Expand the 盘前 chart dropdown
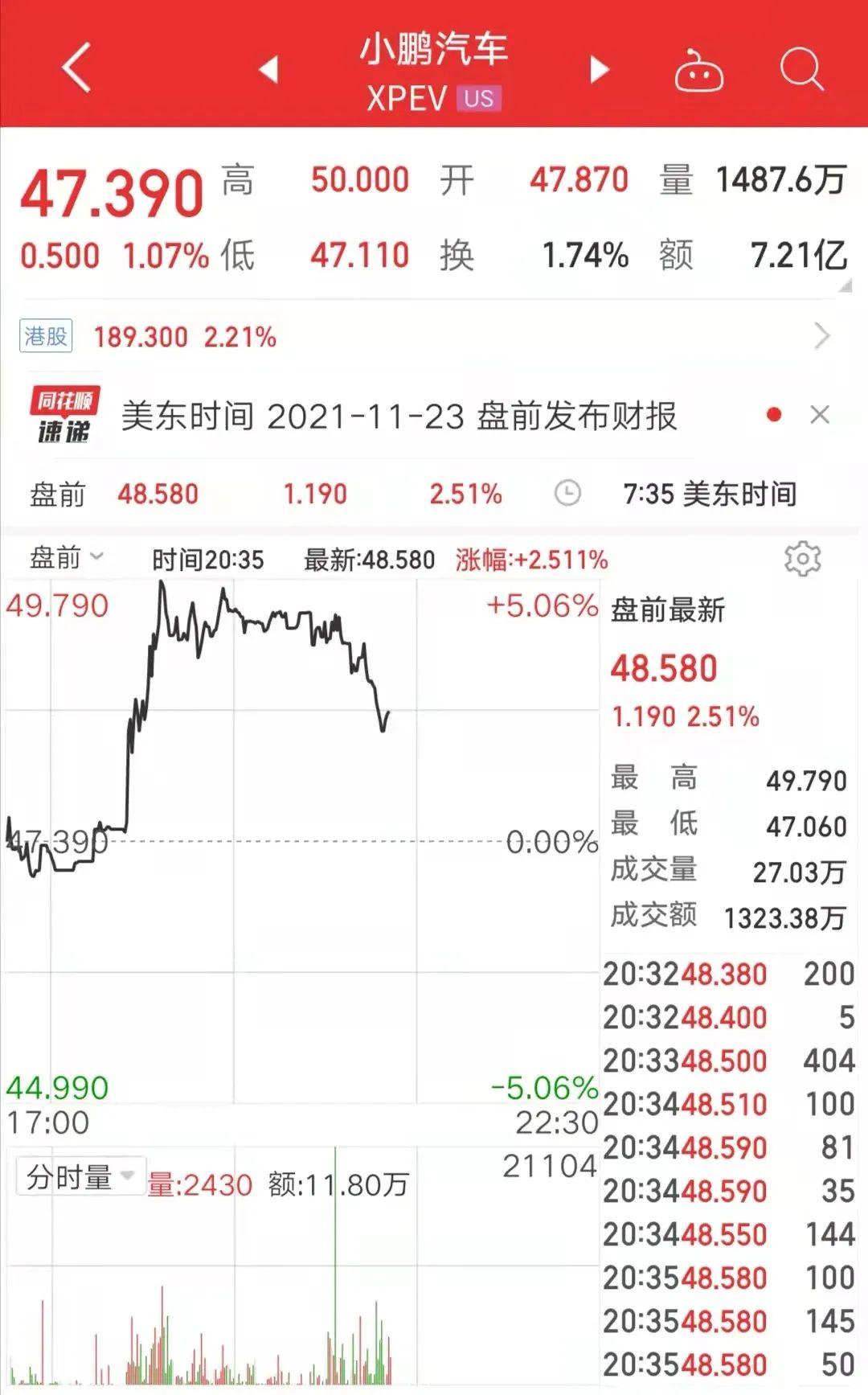 pos(68,557)
